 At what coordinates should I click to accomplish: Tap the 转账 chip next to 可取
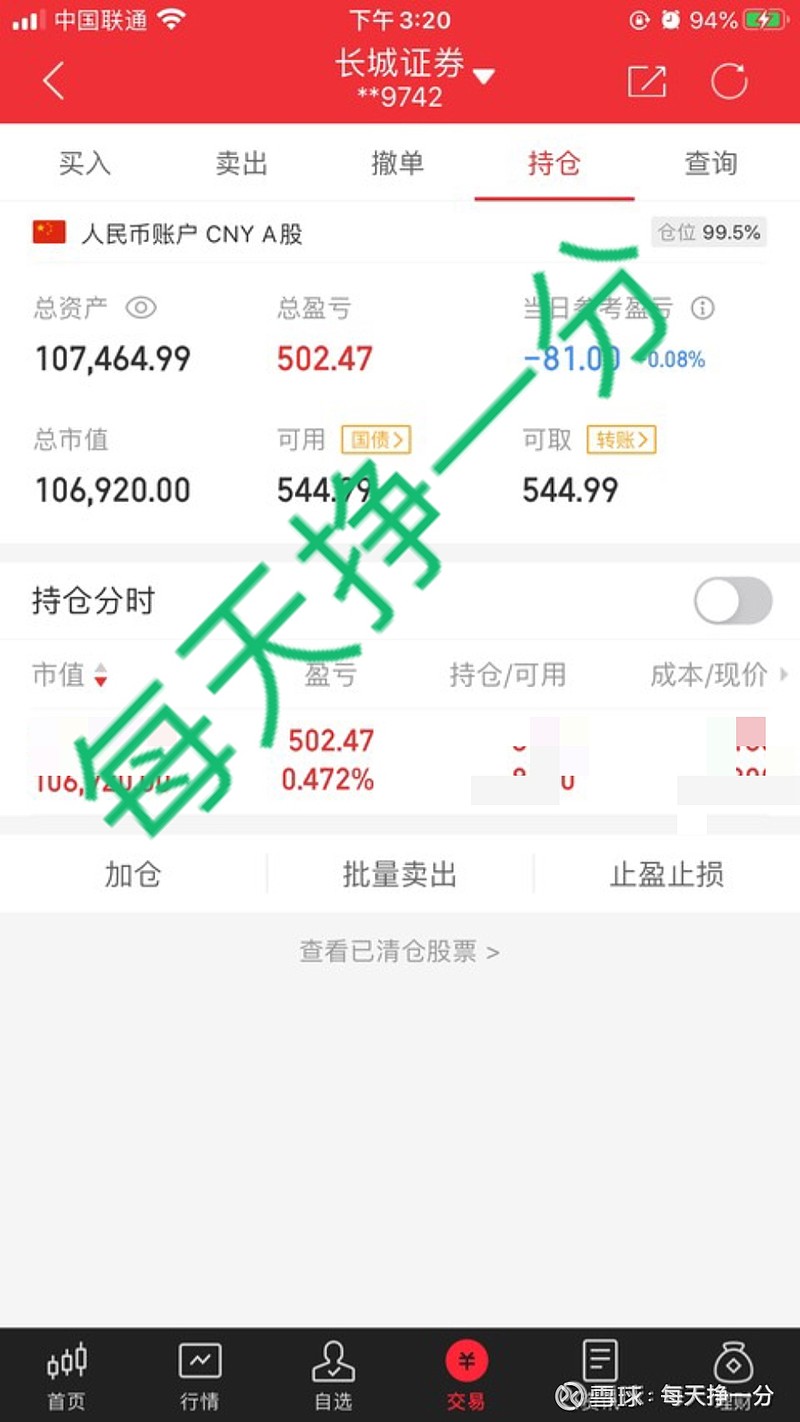(621, 440)
